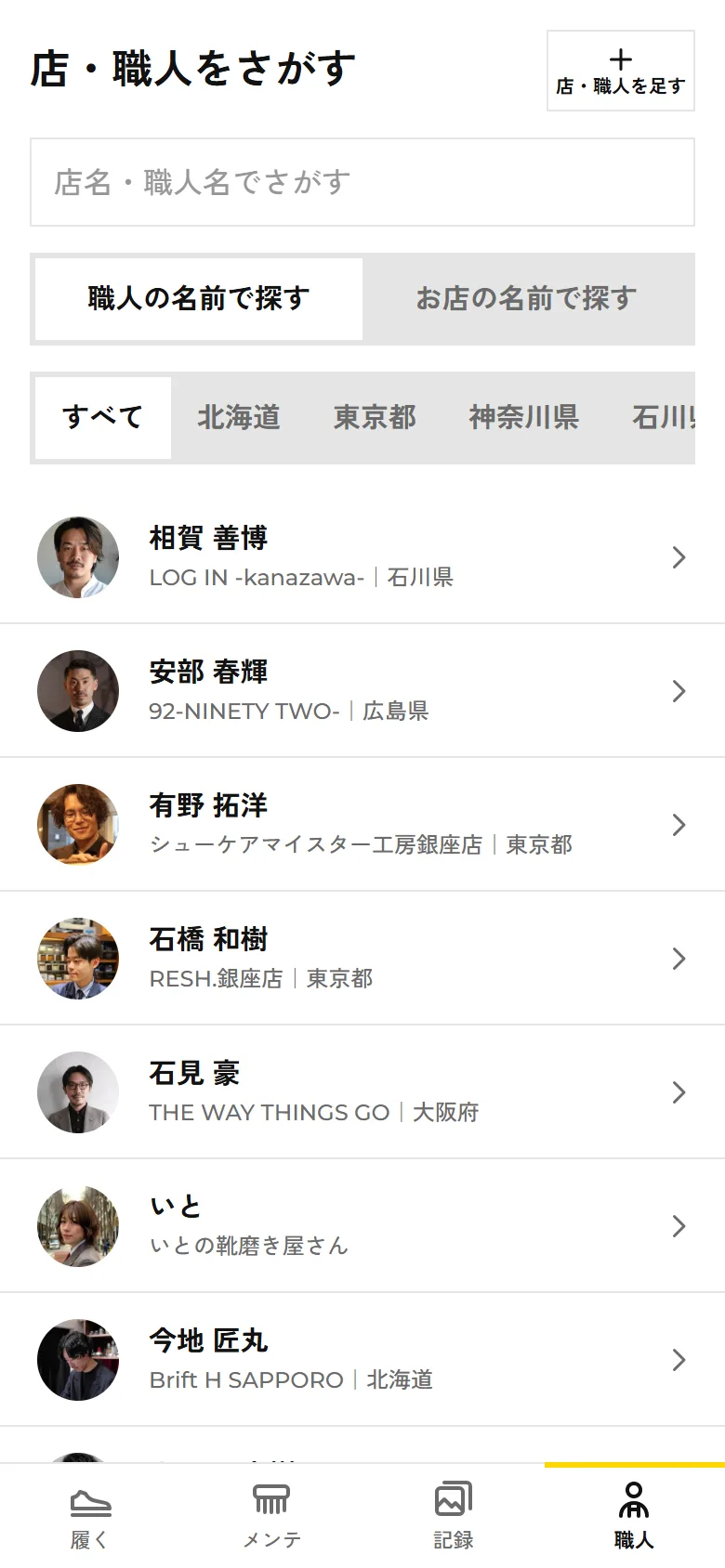Screen dimensions: 725x1568
Task: Open 安部 春輝's profile
Action: click(362, 691)
